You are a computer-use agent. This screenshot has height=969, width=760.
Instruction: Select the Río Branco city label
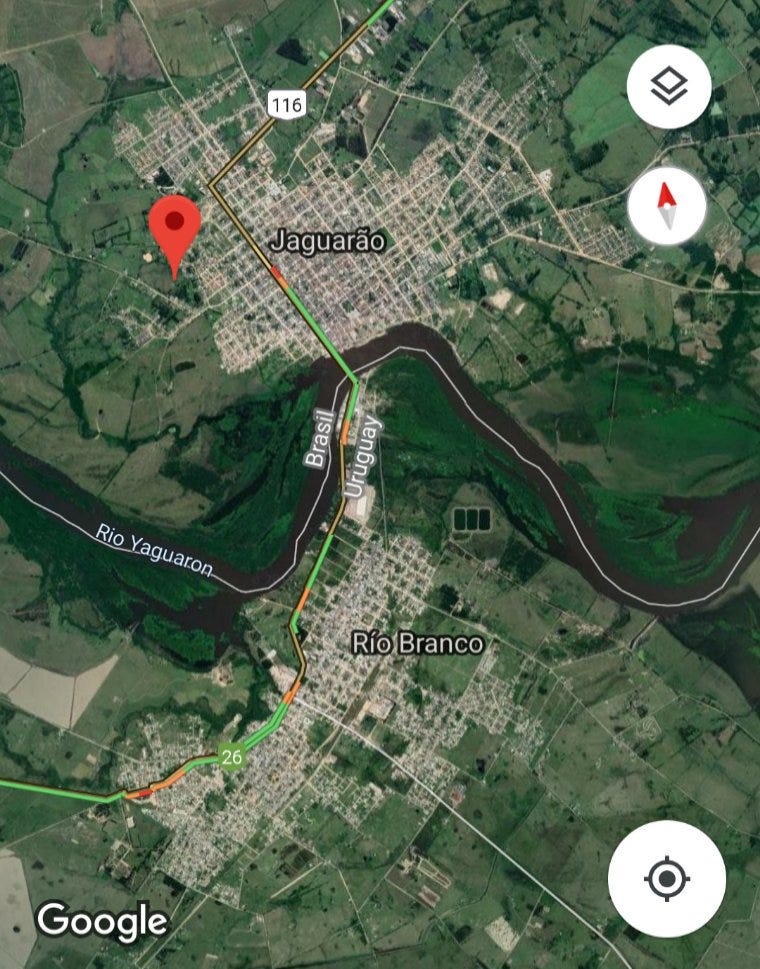[417, 643]
